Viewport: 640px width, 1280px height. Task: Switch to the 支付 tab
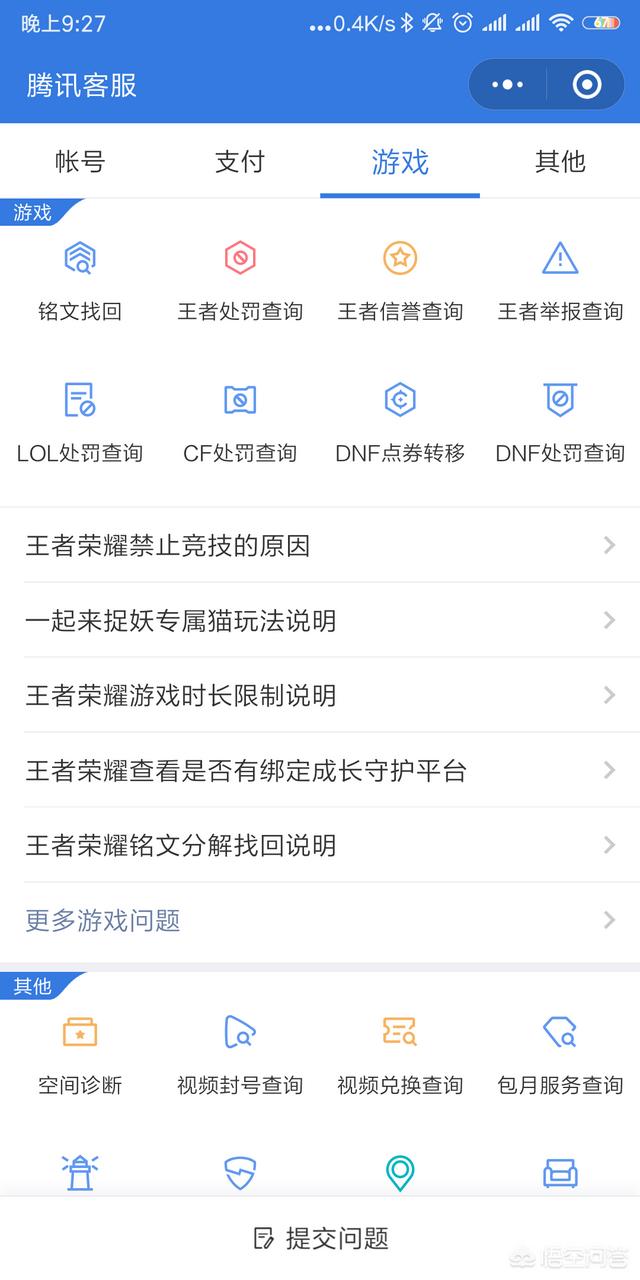[240, 162]
